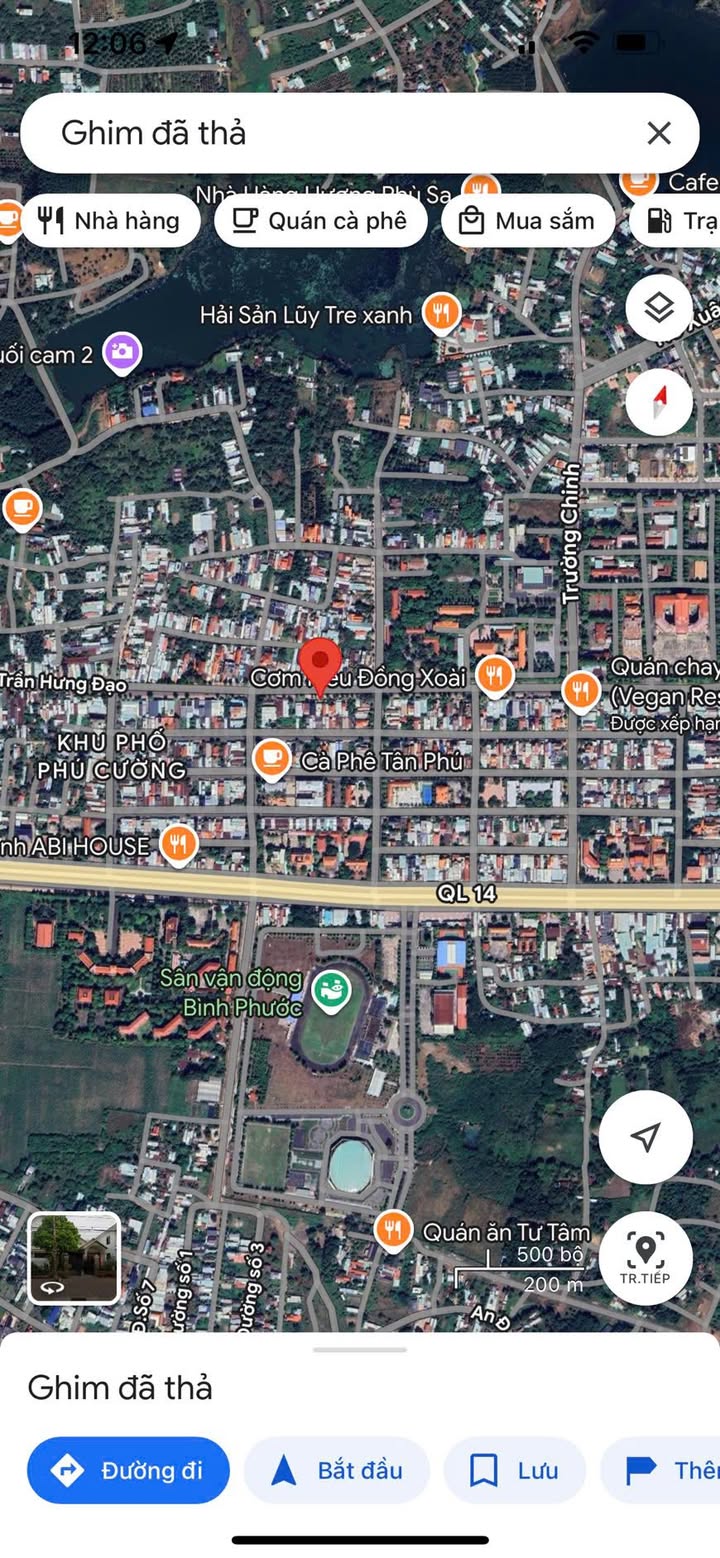Image resolution: width=720 pixels, height=1558 pixels.
Task: Center map on my location
Action: click(x=646, y=1137)
